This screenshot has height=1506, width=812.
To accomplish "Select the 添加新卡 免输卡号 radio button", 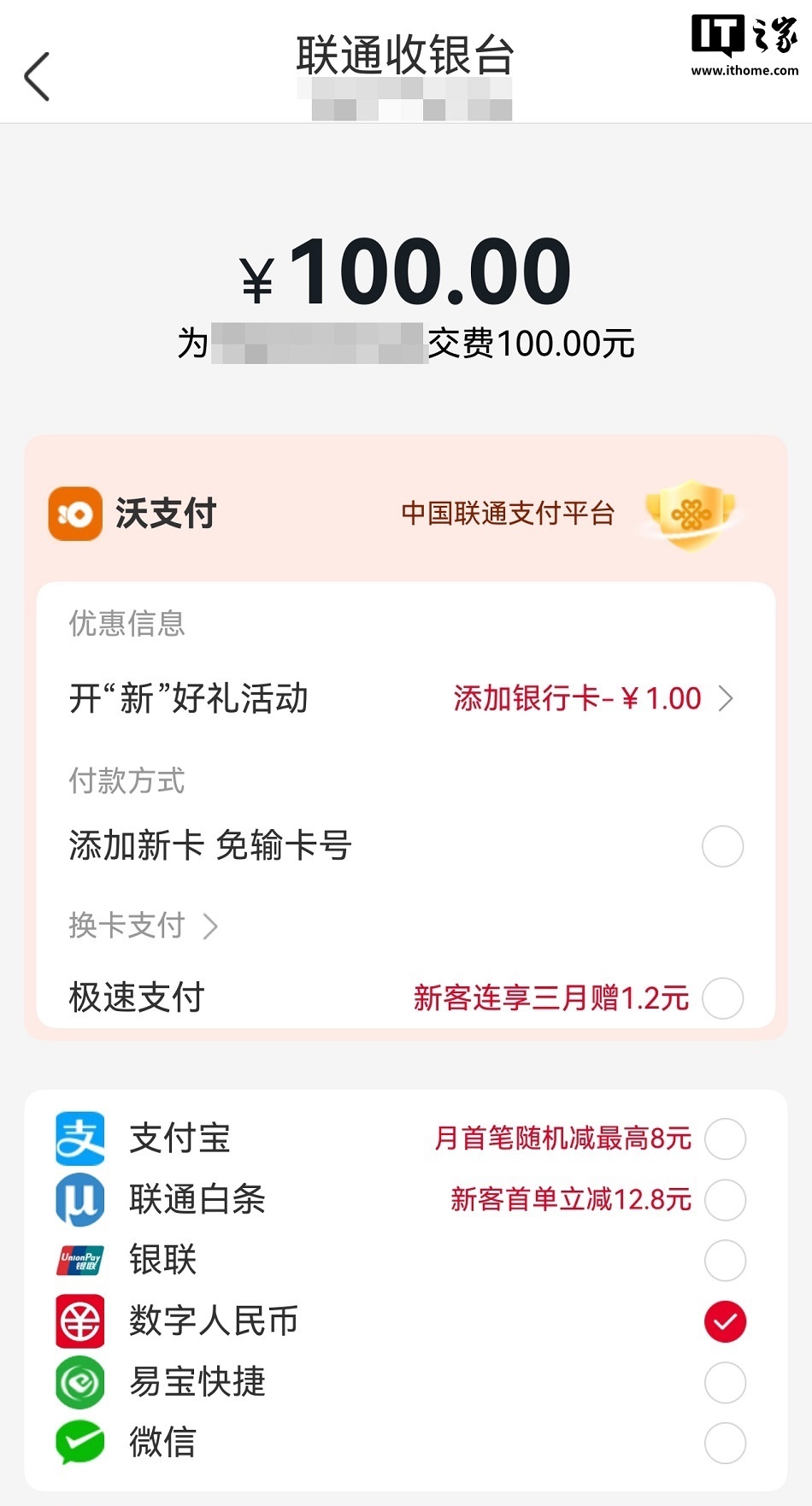I will [723, 846].
